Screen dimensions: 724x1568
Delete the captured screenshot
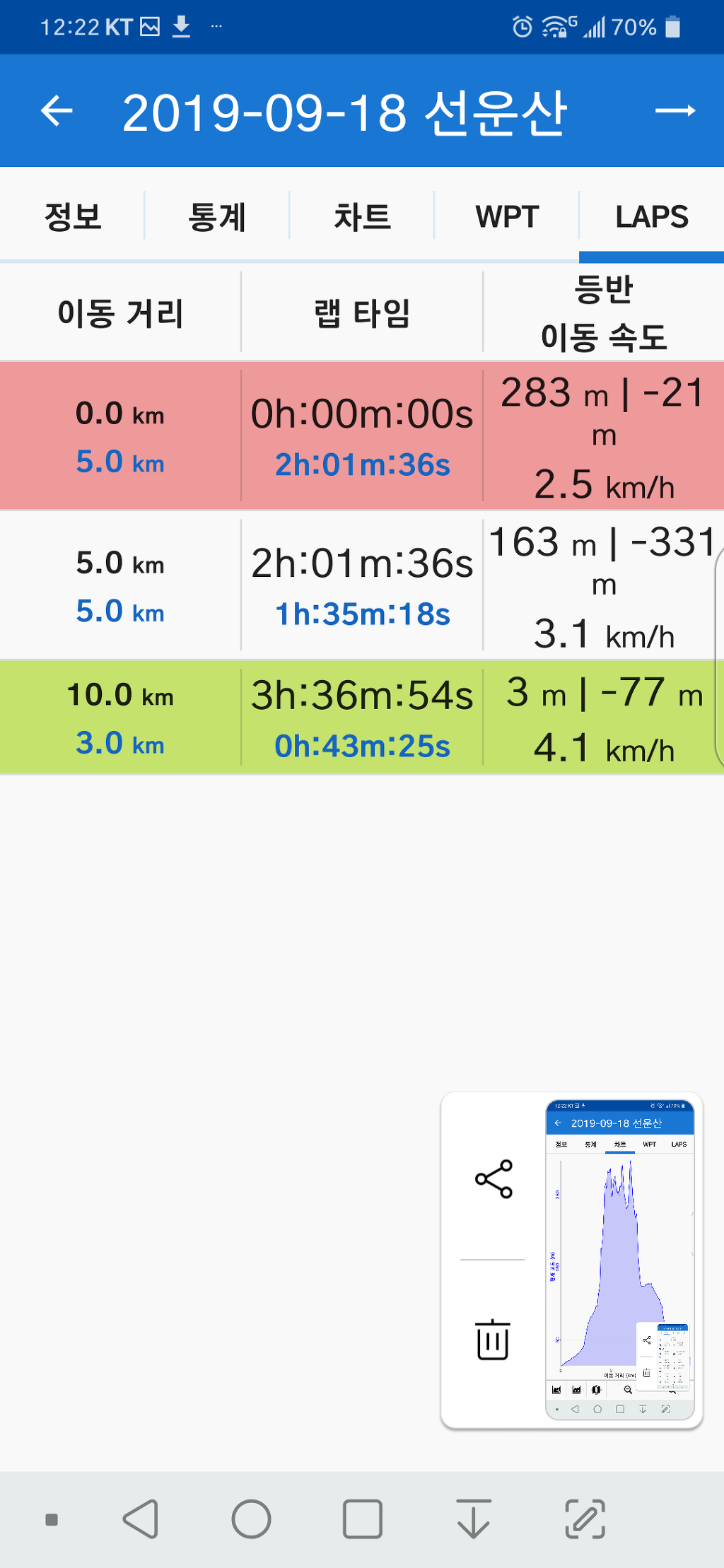click(x=493, y=1339)
